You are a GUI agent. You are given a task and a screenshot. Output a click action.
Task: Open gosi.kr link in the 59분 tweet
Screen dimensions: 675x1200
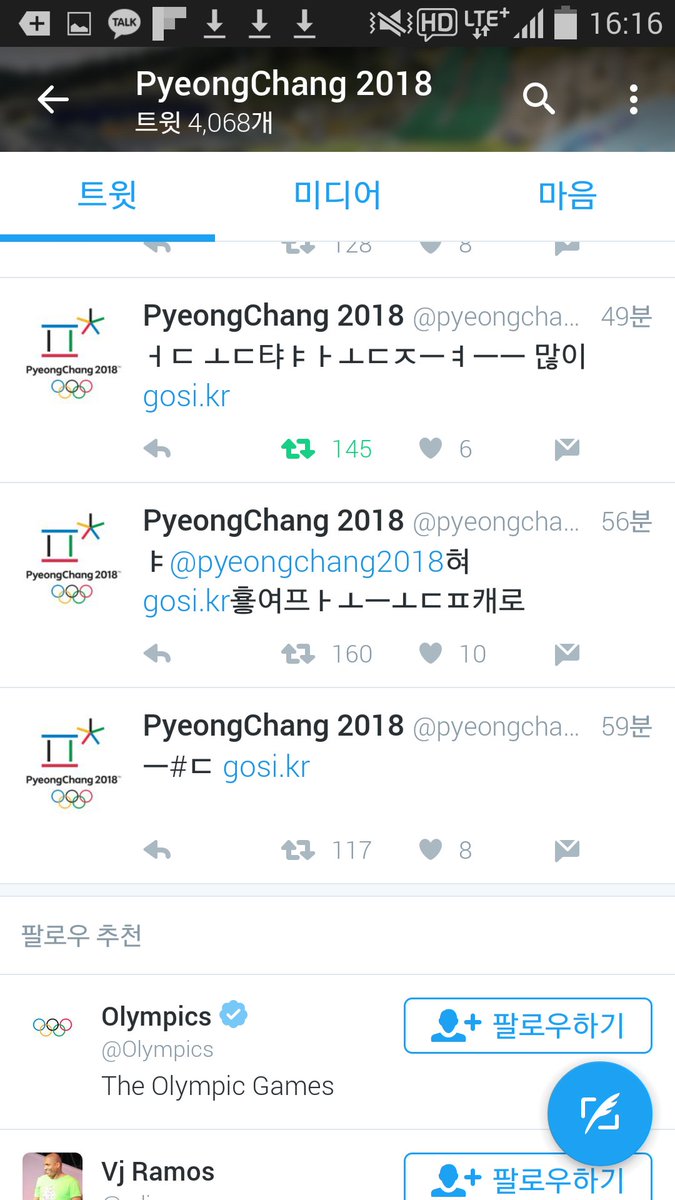click(x=266, y=767)
